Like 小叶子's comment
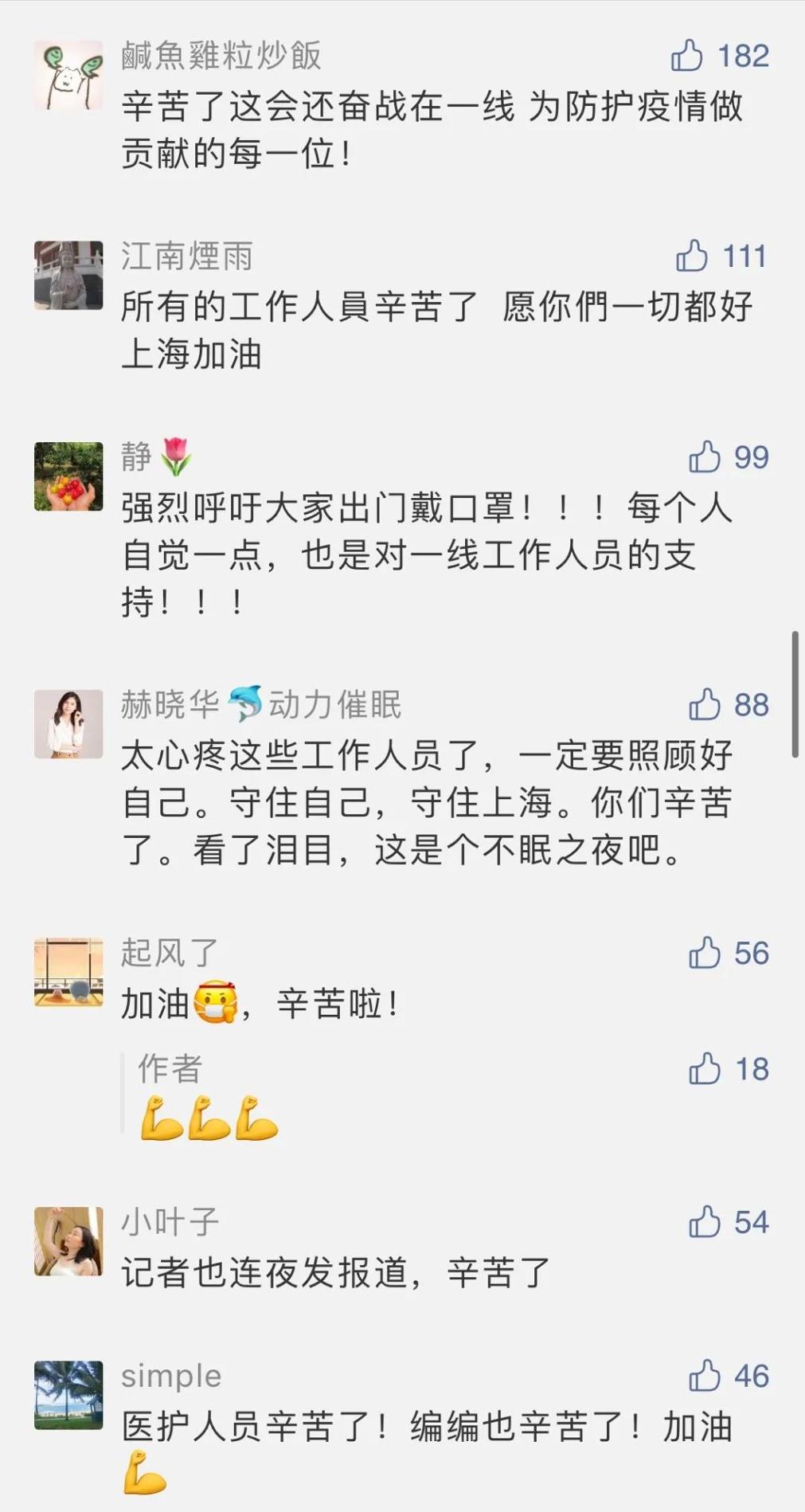 [x=705, y=1222]
